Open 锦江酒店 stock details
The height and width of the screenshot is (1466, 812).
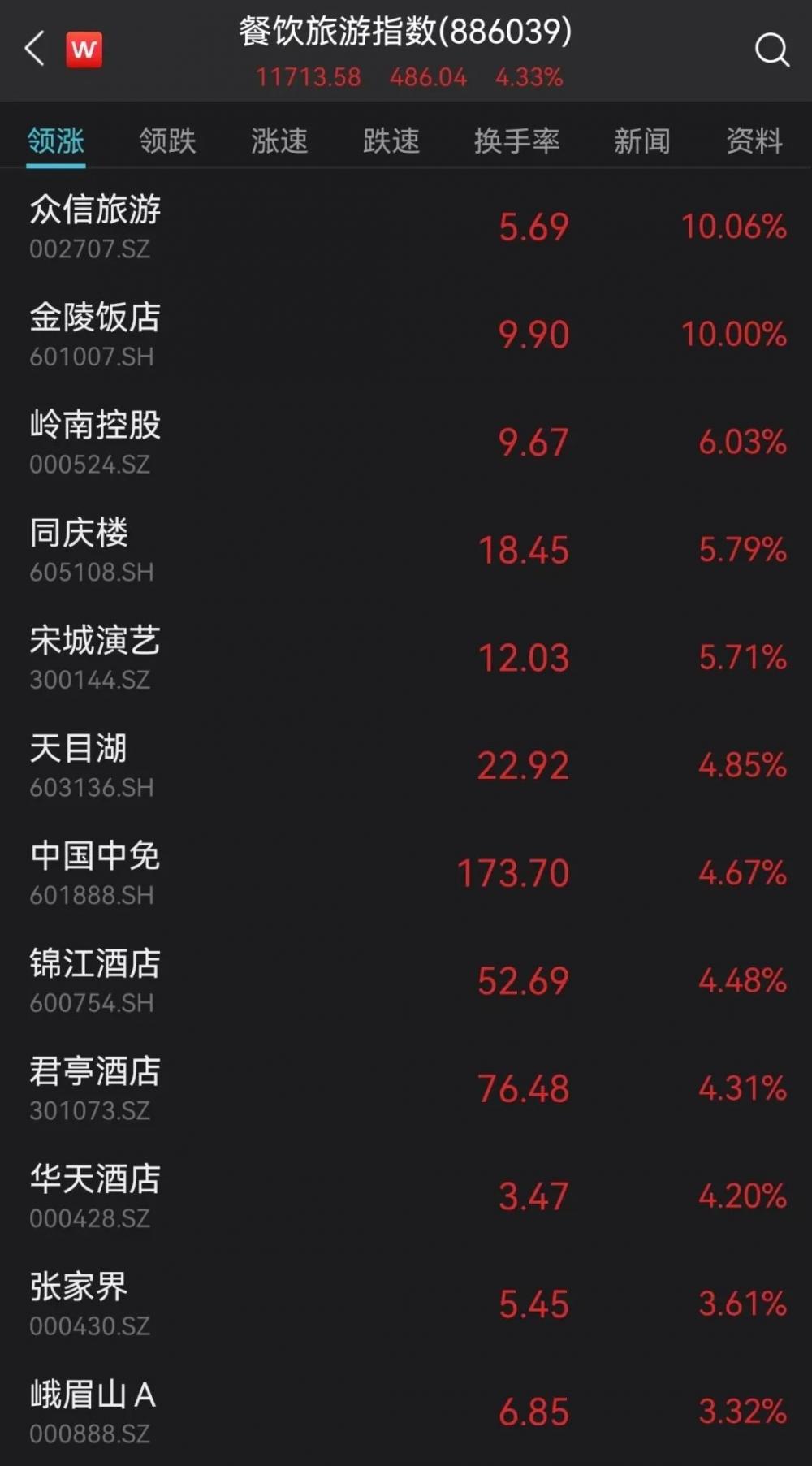(x=406, y=981)
